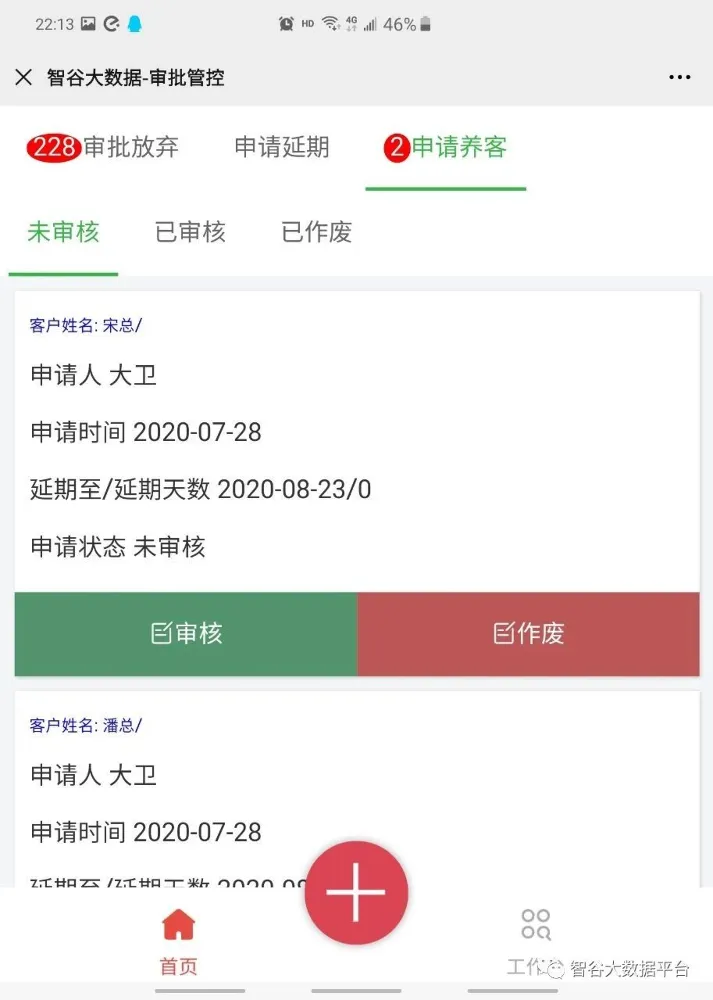
Task: Tap 审核 for 宋总's application
Action: 186,633
